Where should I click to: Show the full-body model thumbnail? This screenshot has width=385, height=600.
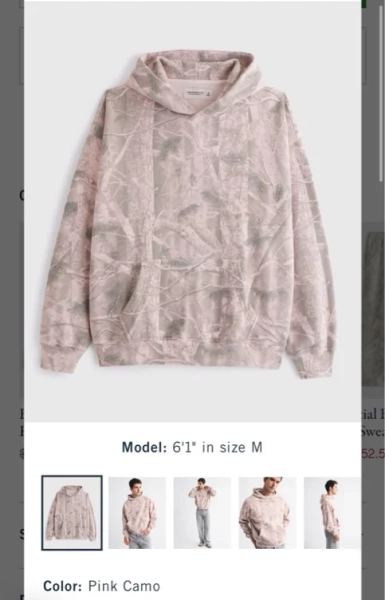(x=202, y=513)
